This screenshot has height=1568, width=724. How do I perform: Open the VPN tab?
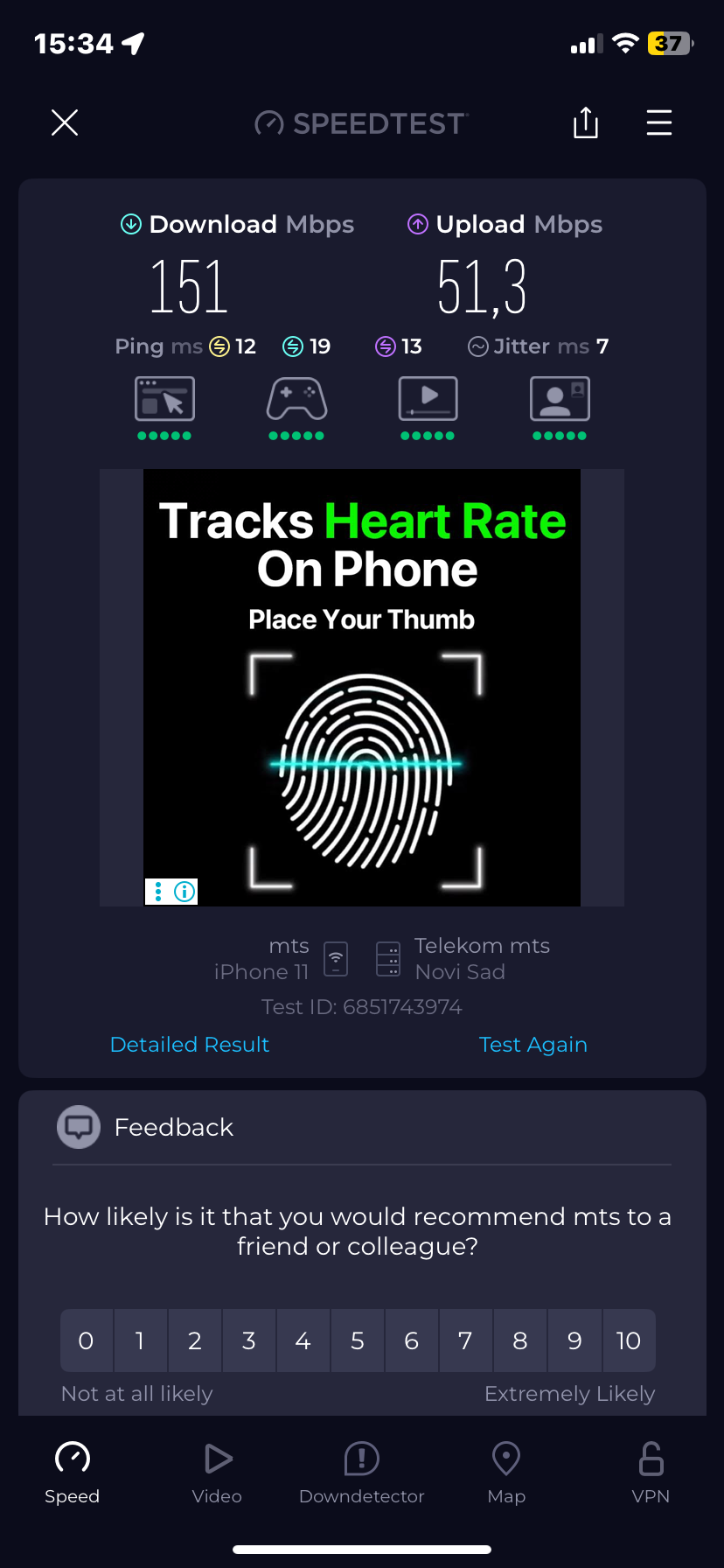[x=651, y=1473]
